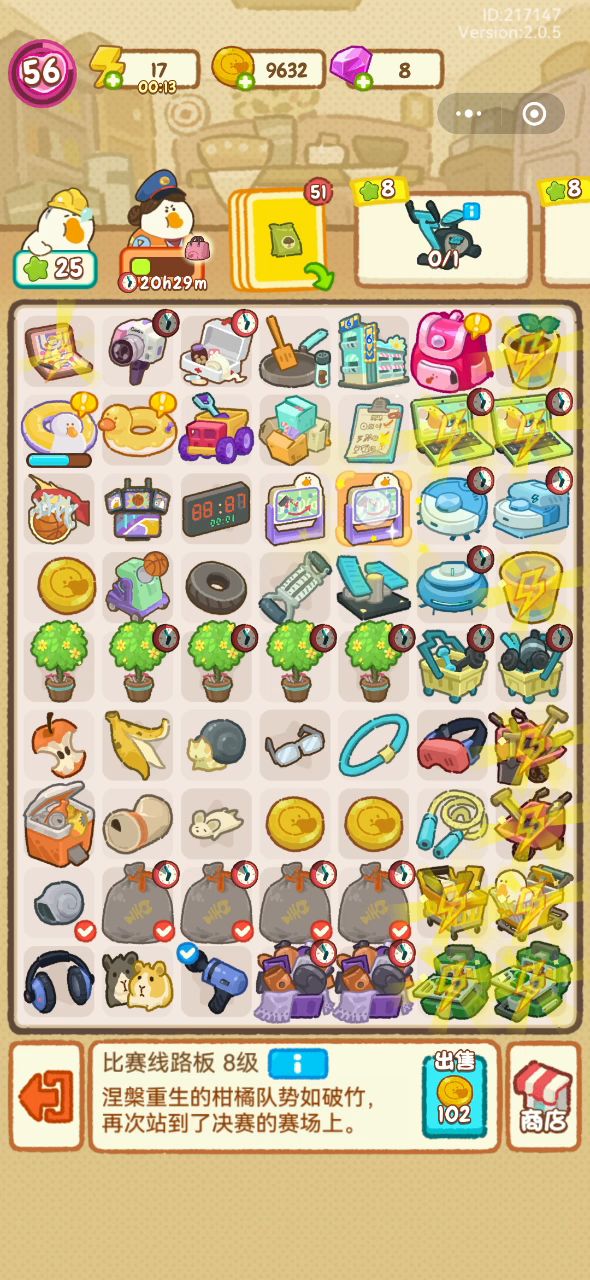
Task: Tap the orange exit arrow button
Action: (47, 1096)
